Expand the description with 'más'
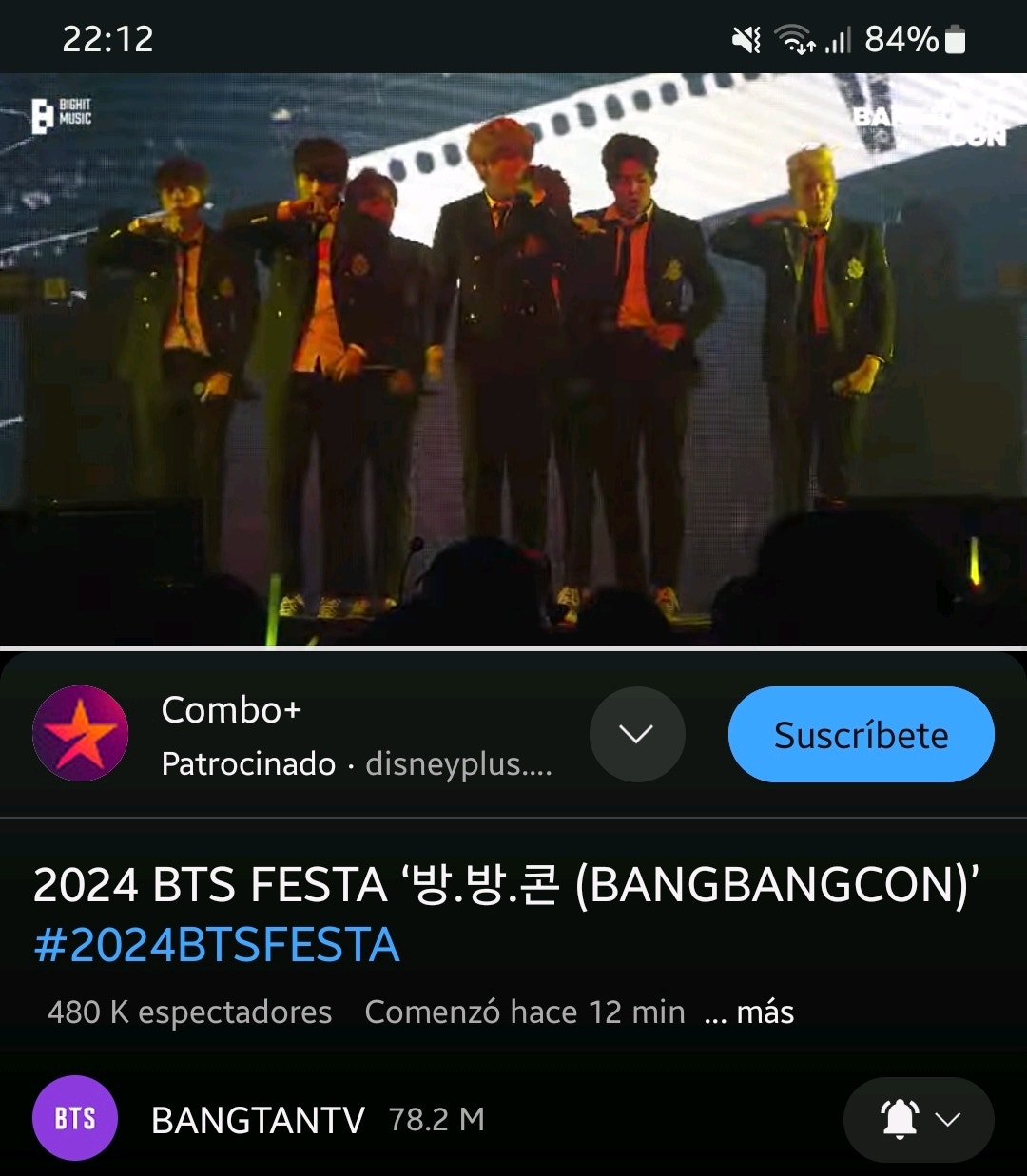Viewport: 1027px width, 1176px height. 764,1012
